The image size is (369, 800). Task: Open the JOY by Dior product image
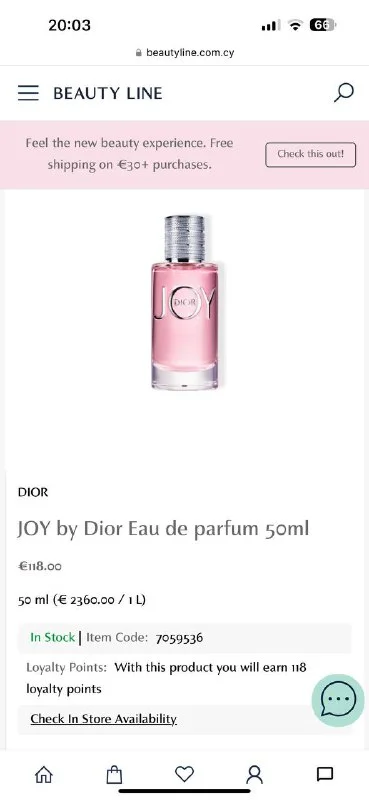(185, 303)
